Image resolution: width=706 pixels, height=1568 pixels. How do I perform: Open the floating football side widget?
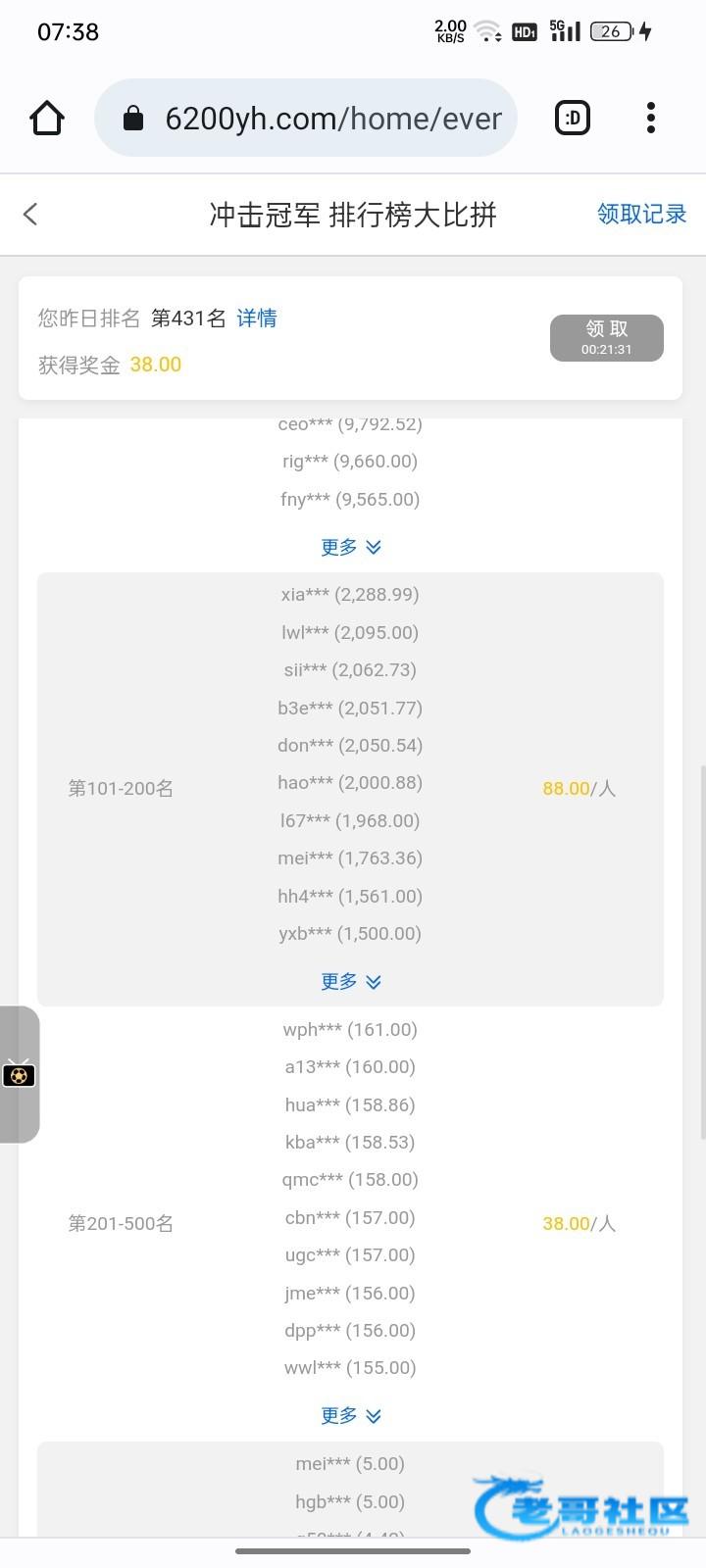point(19,1074)
